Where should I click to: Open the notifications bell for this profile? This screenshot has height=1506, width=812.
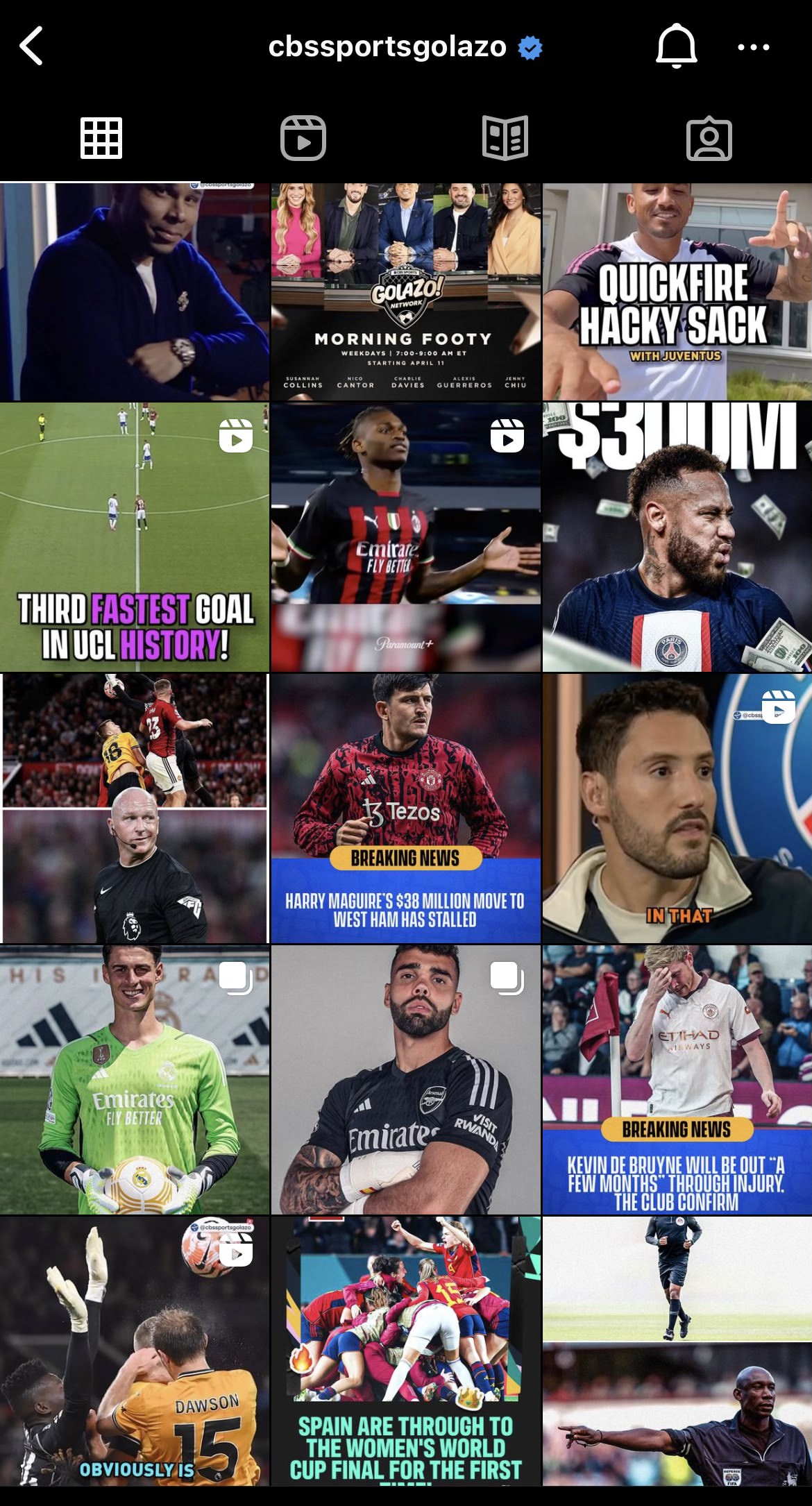(676, 46)
